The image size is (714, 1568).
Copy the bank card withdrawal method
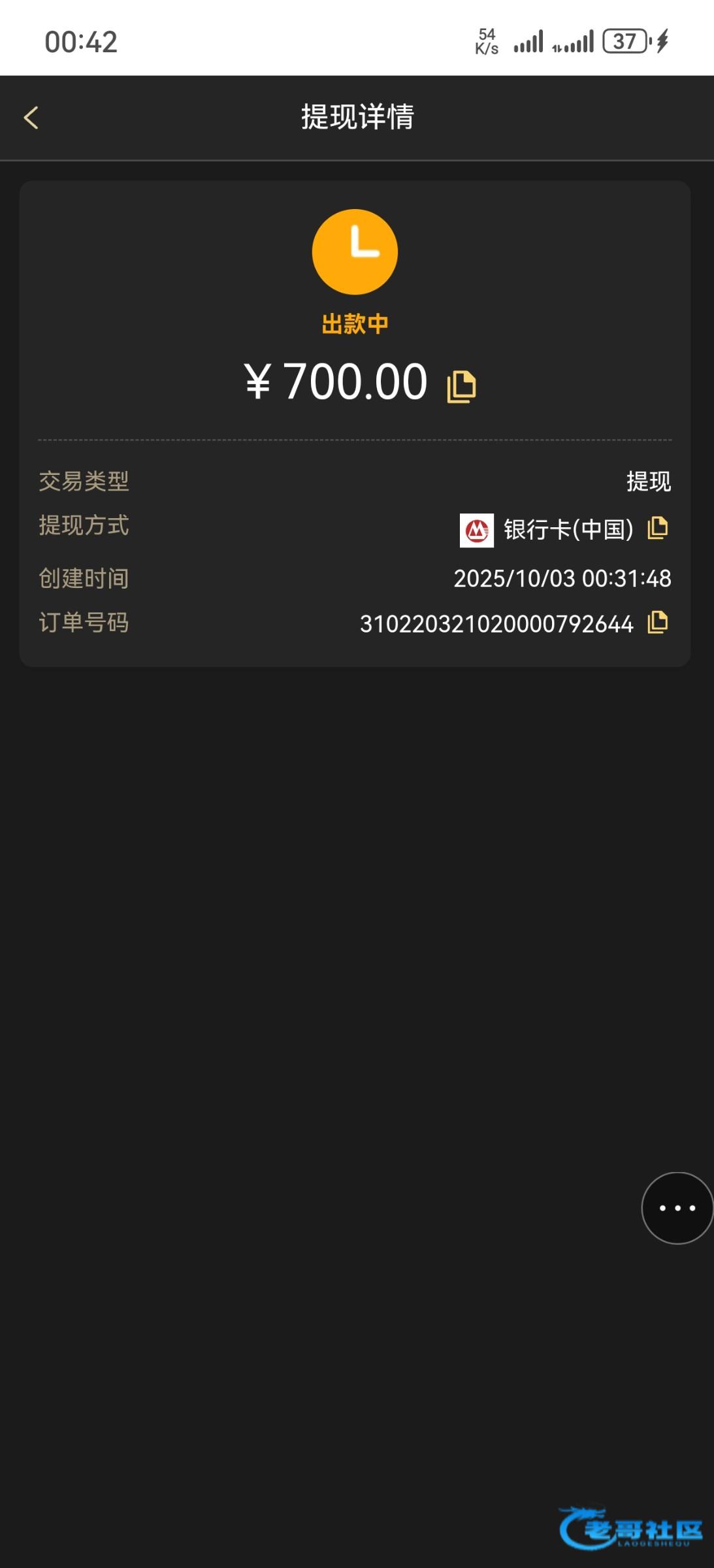[657, 528]
